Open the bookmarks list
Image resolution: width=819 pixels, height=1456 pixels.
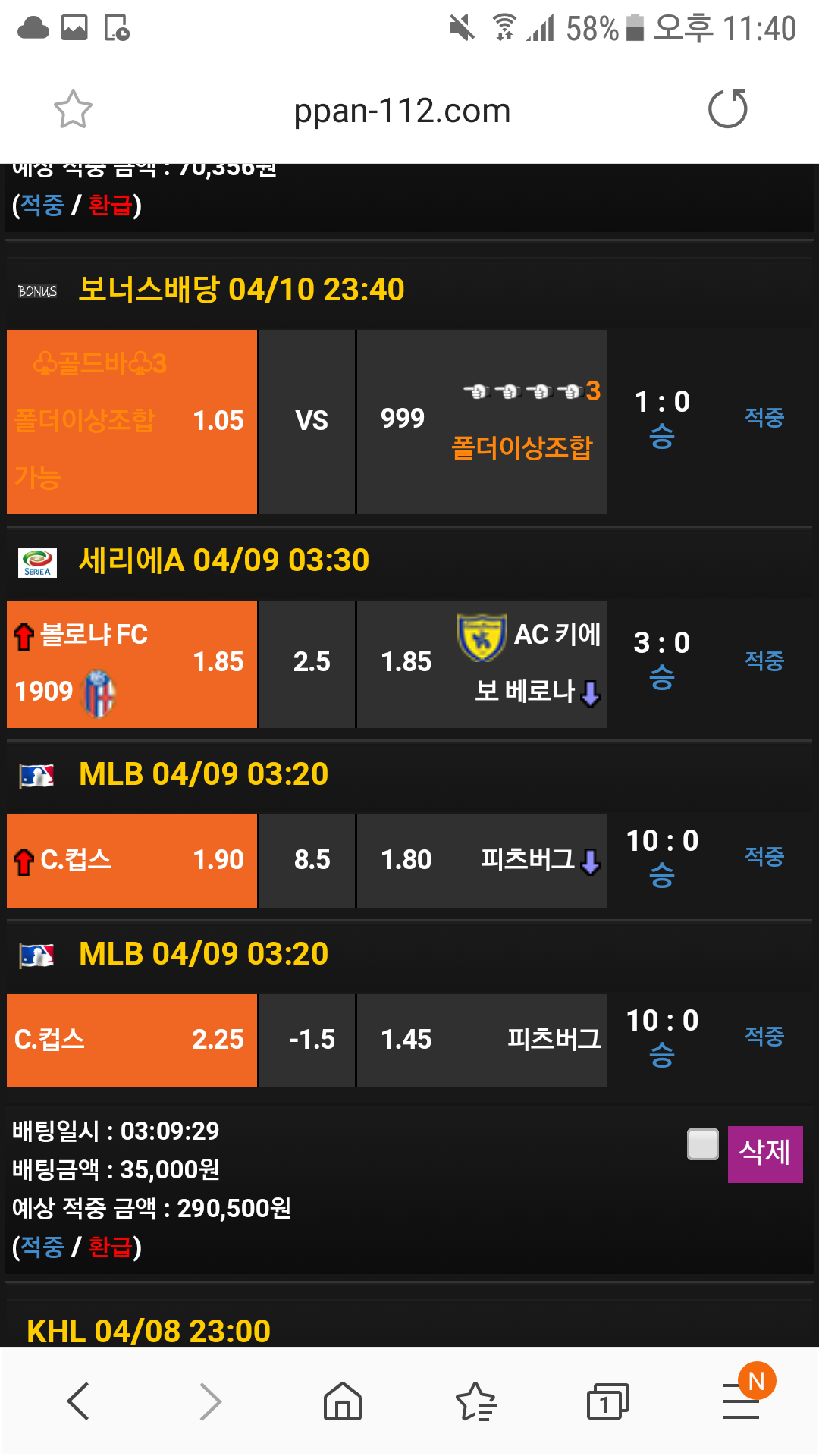pyautogui.click(x=475, y=1401)
